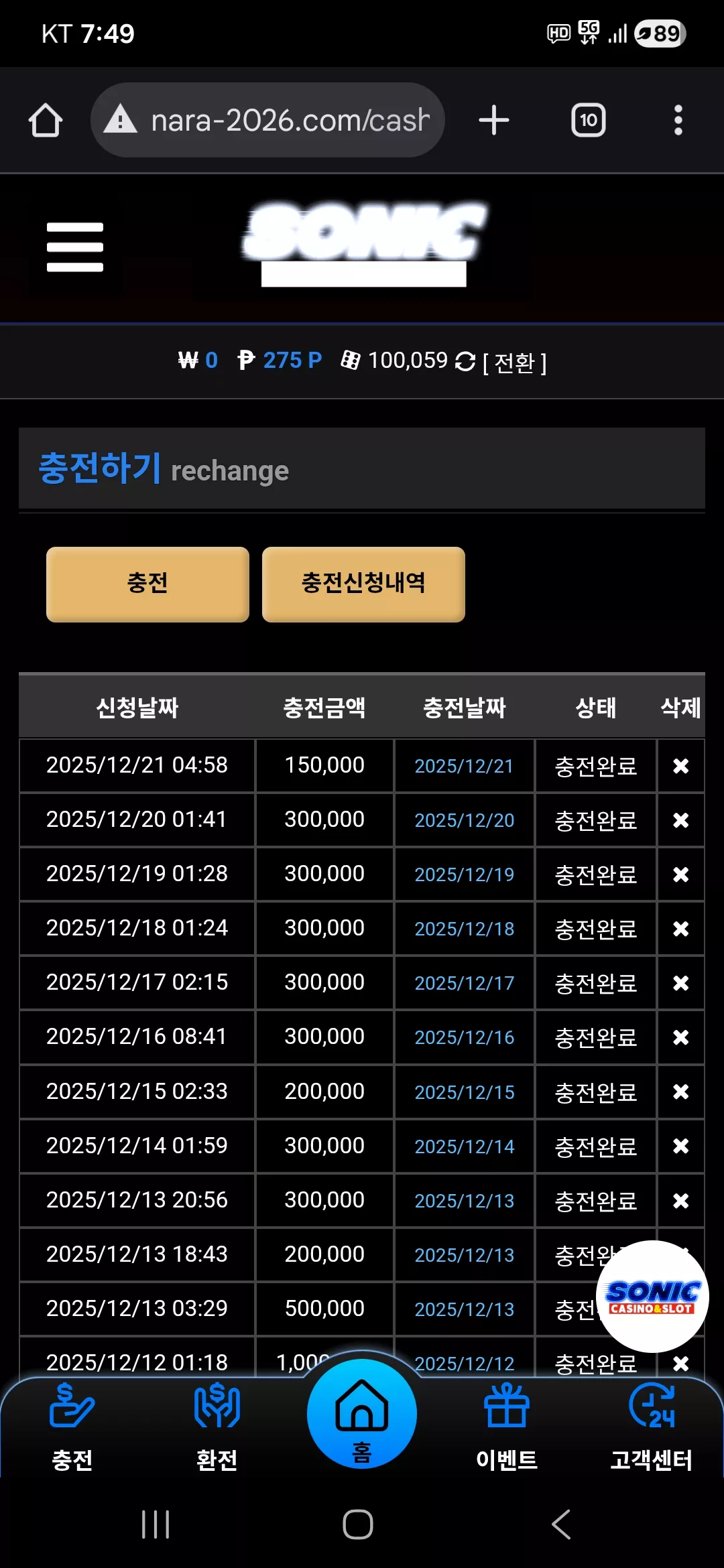The image size is (724, 1568).
Task: Refresh the balance with the sync icon
Action: (x=465, y=362)
